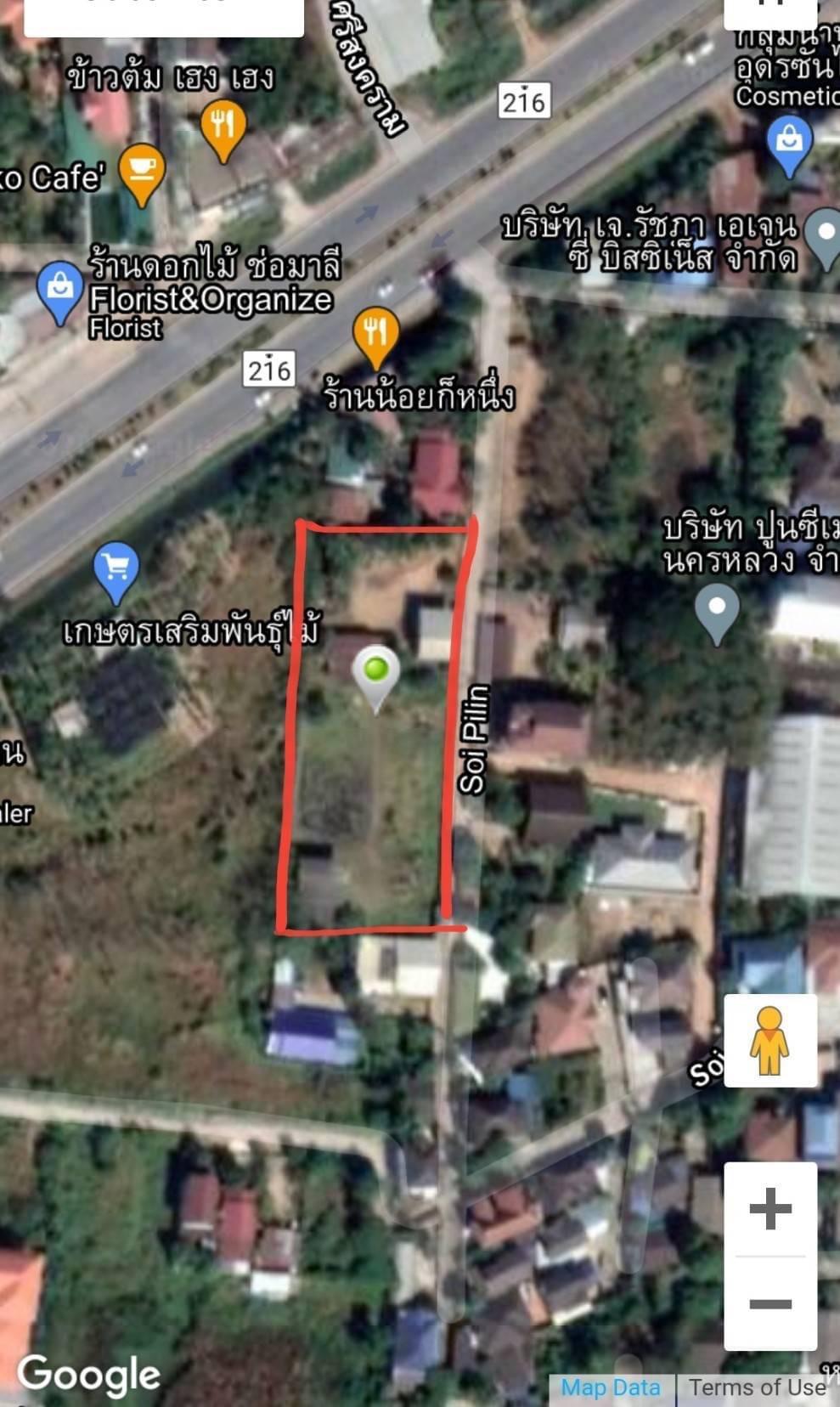Select the green location pin
The image size is (840, 1407).
[376, 677]
